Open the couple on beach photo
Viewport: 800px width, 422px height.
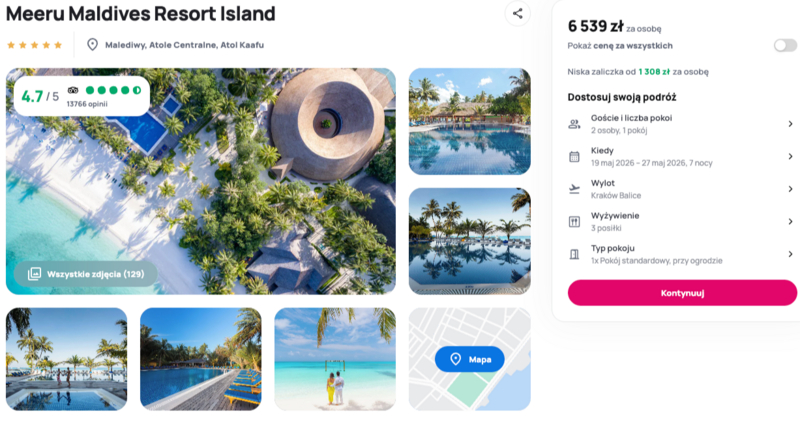[x=335, y=359]
